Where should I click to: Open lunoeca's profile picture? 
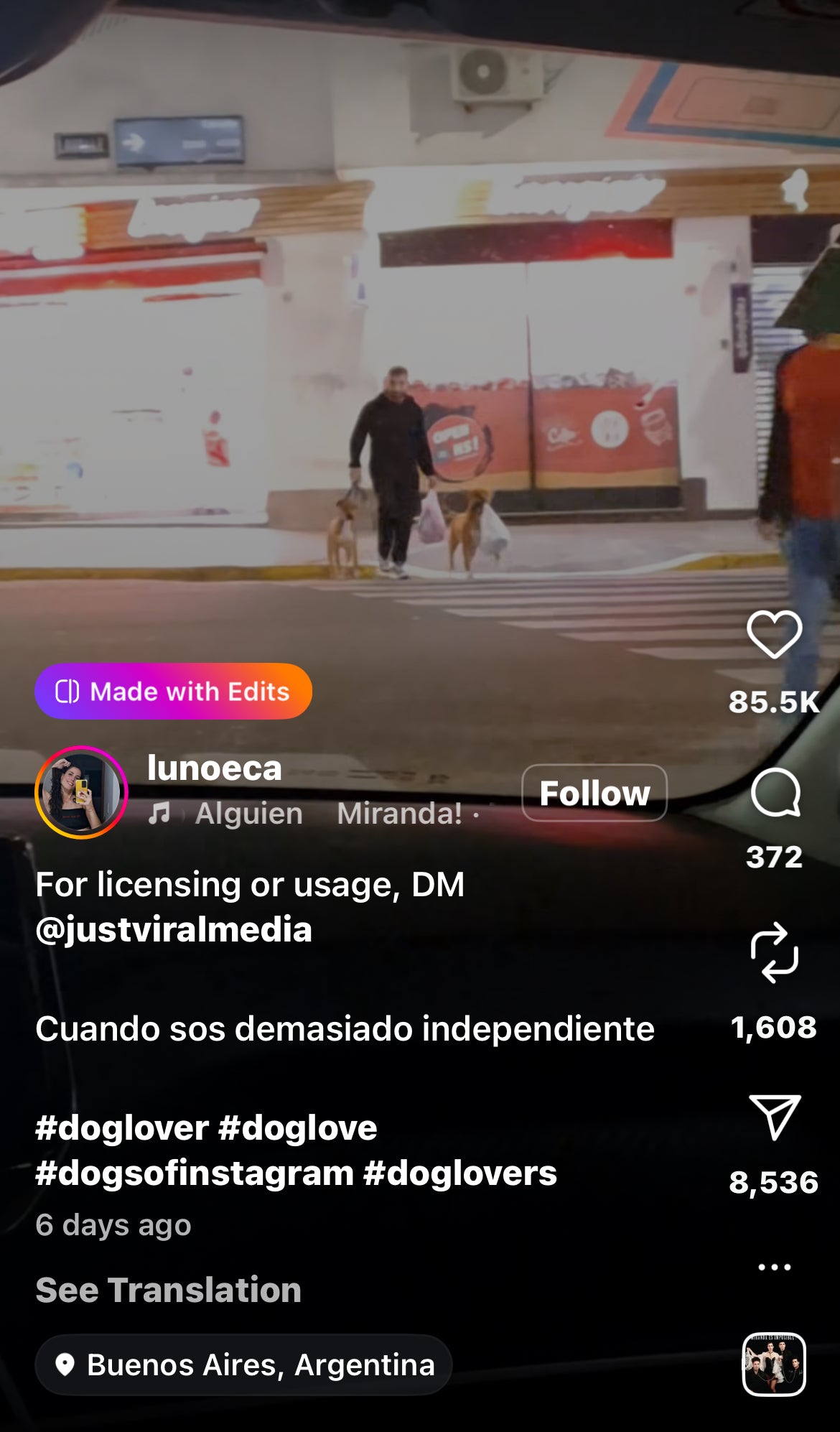click(x=81, y=792)
